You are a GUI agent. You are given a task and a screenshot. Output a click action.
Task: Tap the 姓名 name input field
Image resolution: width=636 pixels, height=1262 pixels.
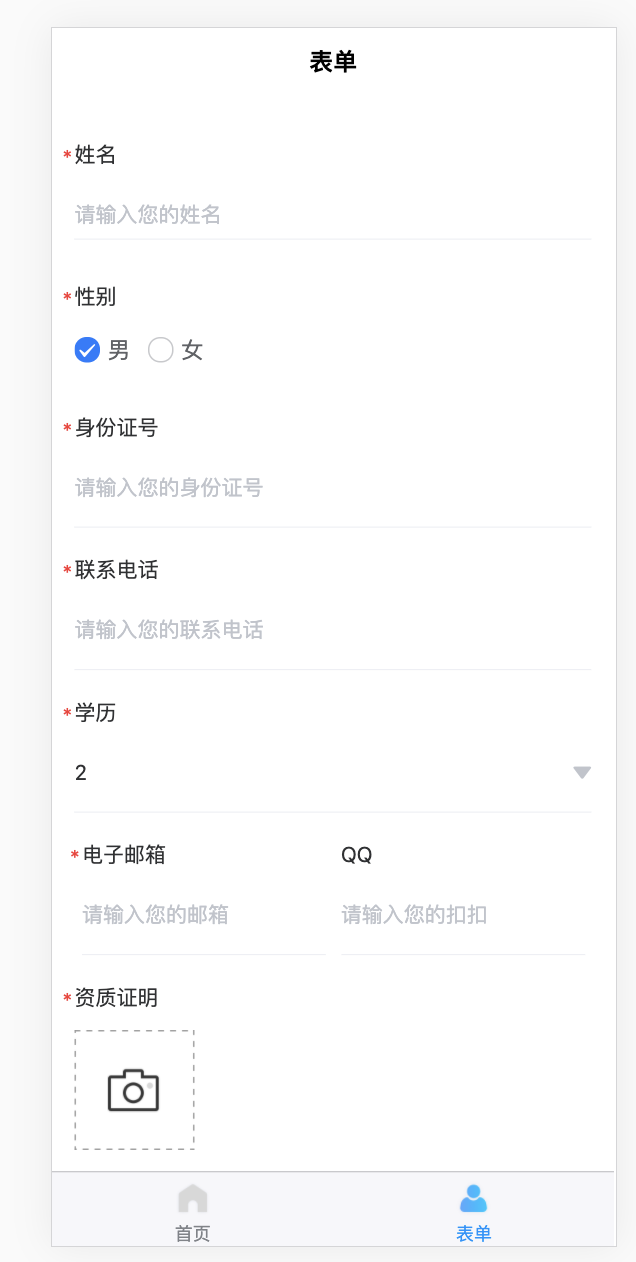(x=332, y=215)
